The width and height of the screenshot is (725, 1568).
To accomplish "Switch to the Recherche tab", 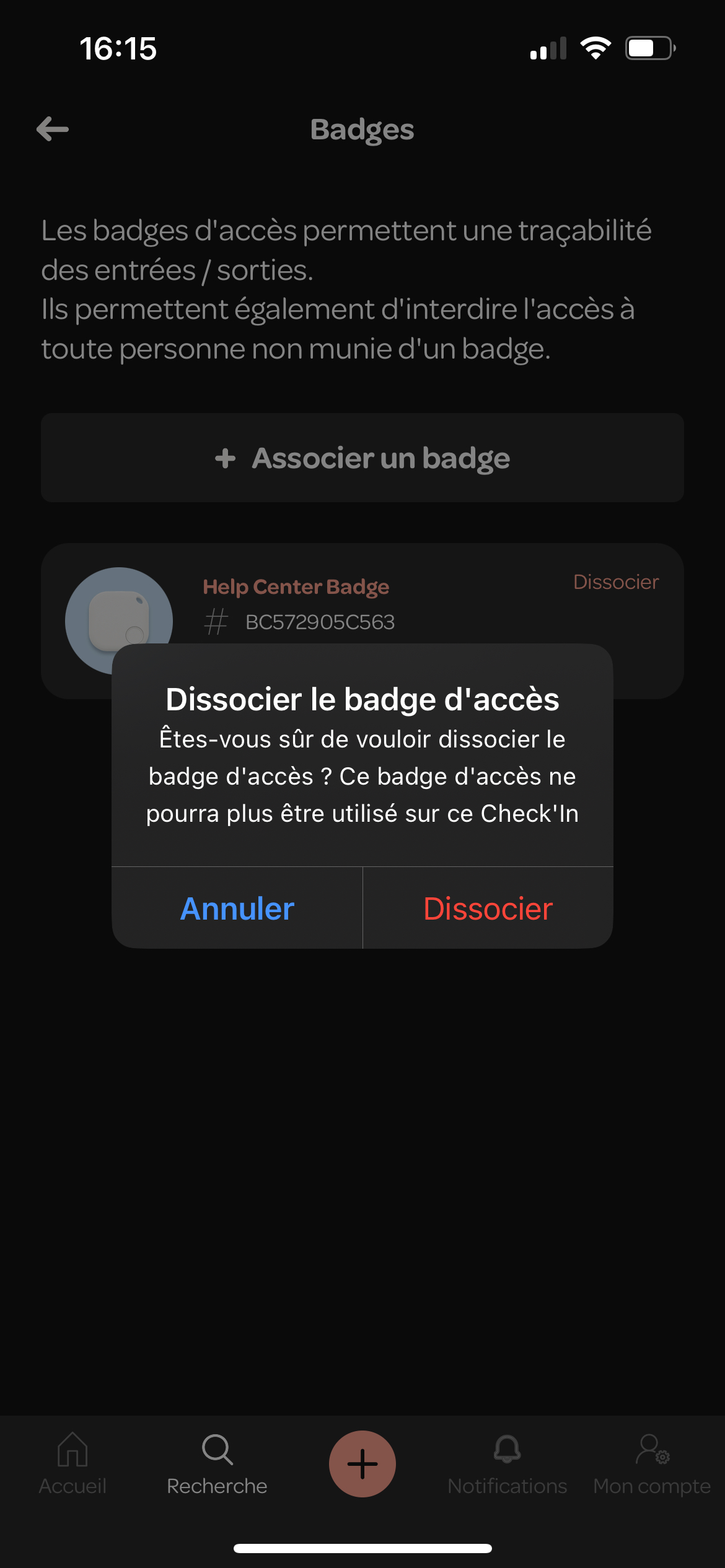I will tap(217, 1465).
